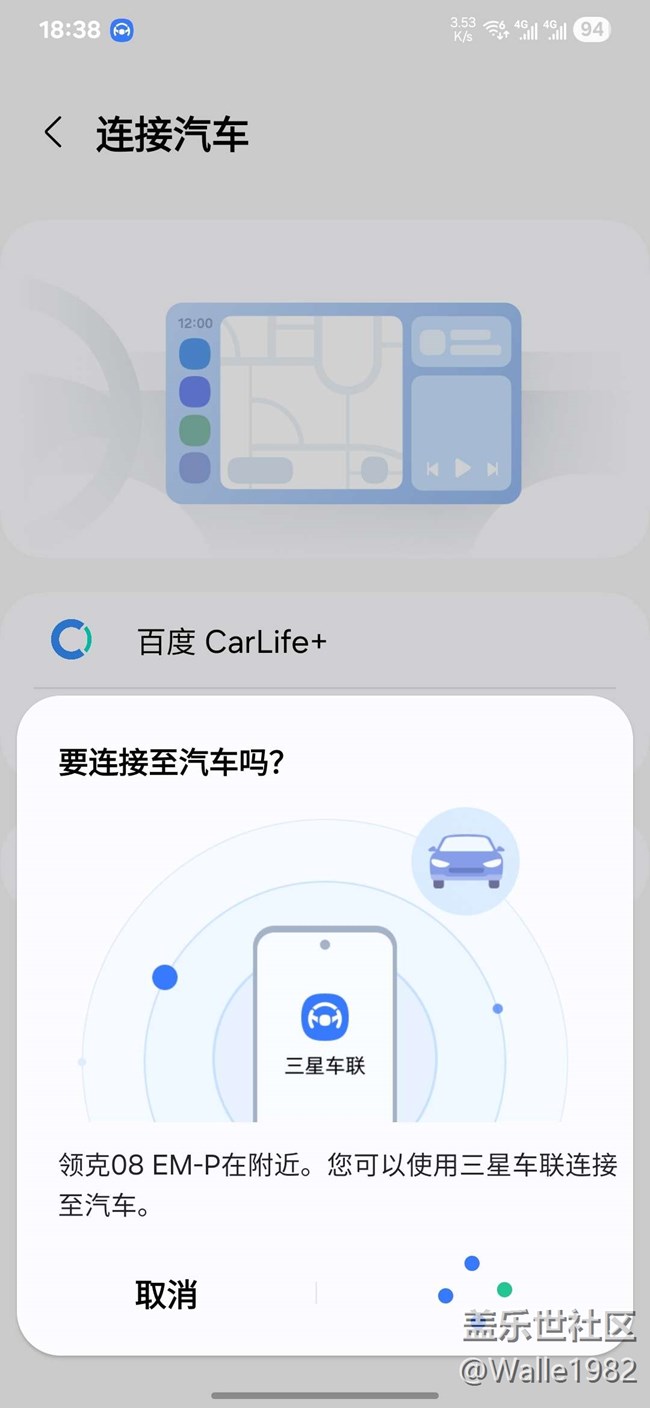Tap 取消 to dismiss the connect dialog

click(x=166, y=1294)
